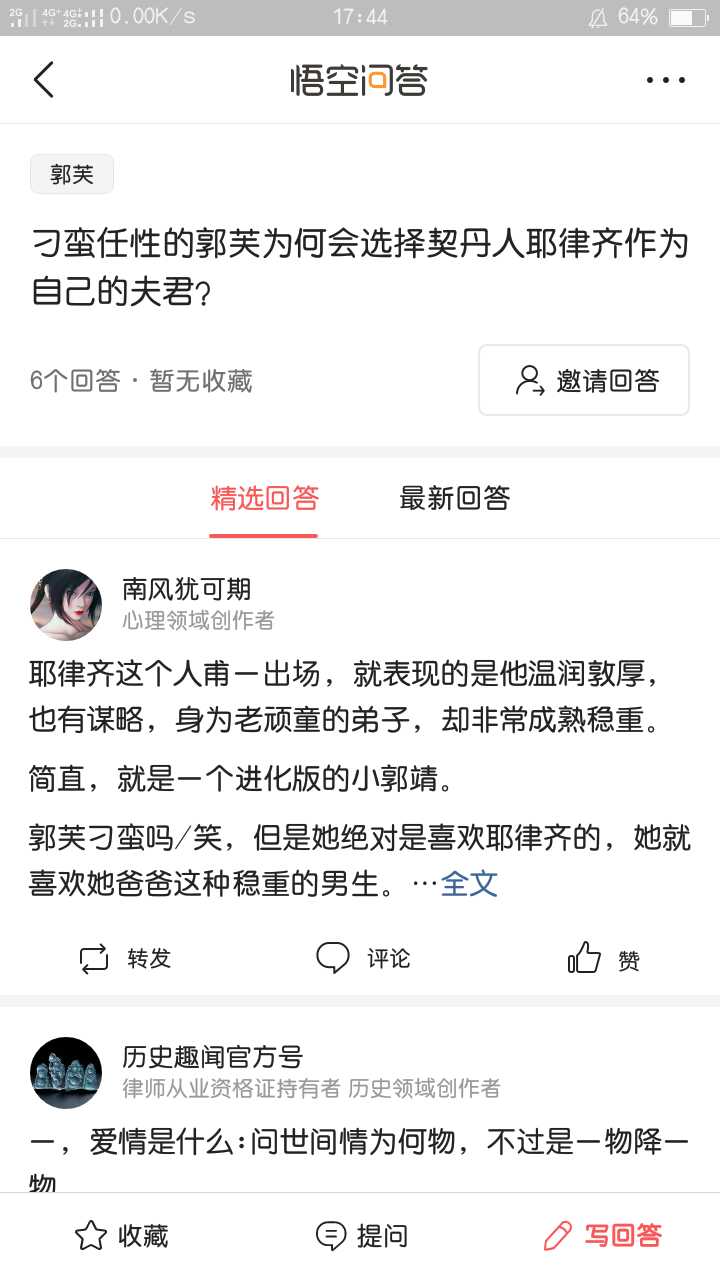Tap 写回答 to write an answer
The width and height of the screenshot is (720, 1280).
click(x=602, y=1236)
